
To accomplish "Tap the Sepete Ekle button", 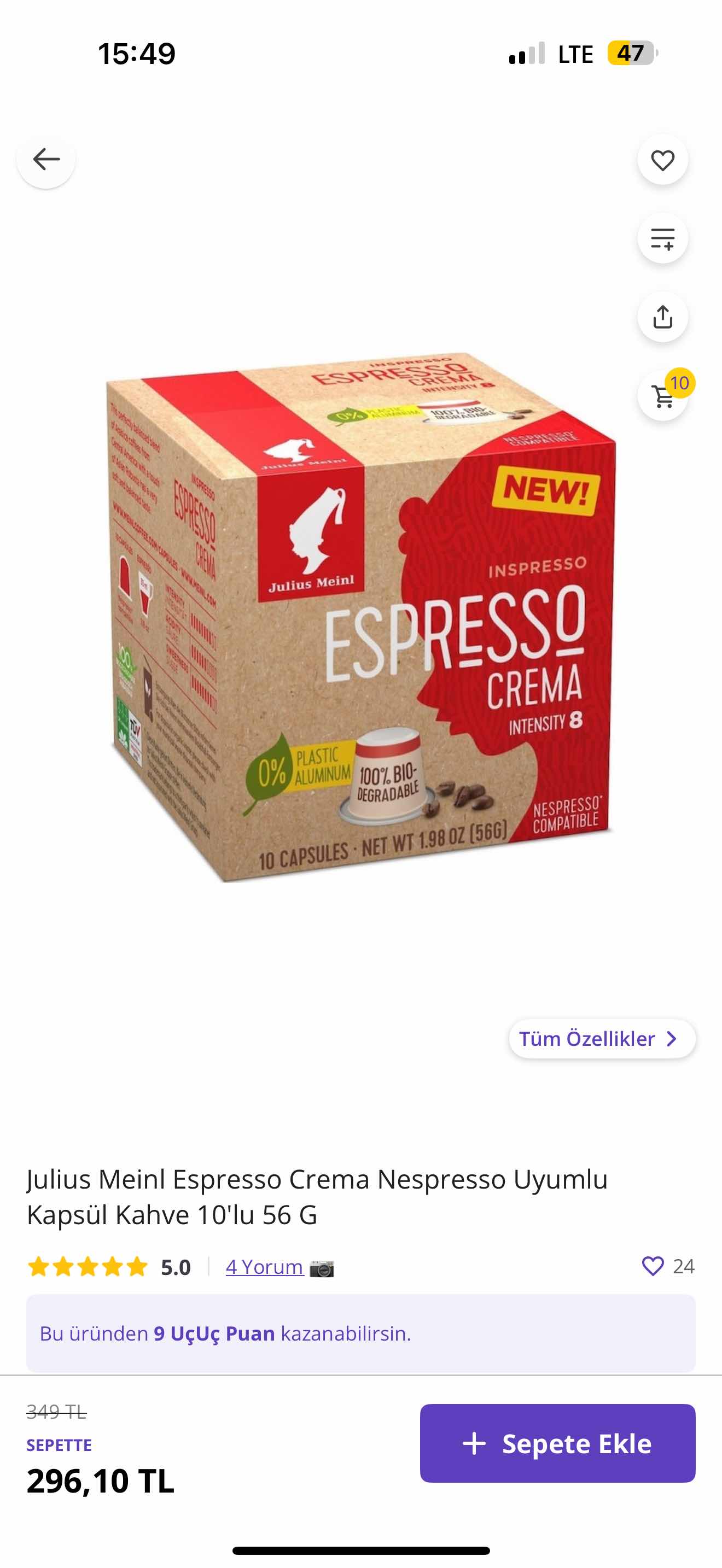I will (x=557, y=1443).
